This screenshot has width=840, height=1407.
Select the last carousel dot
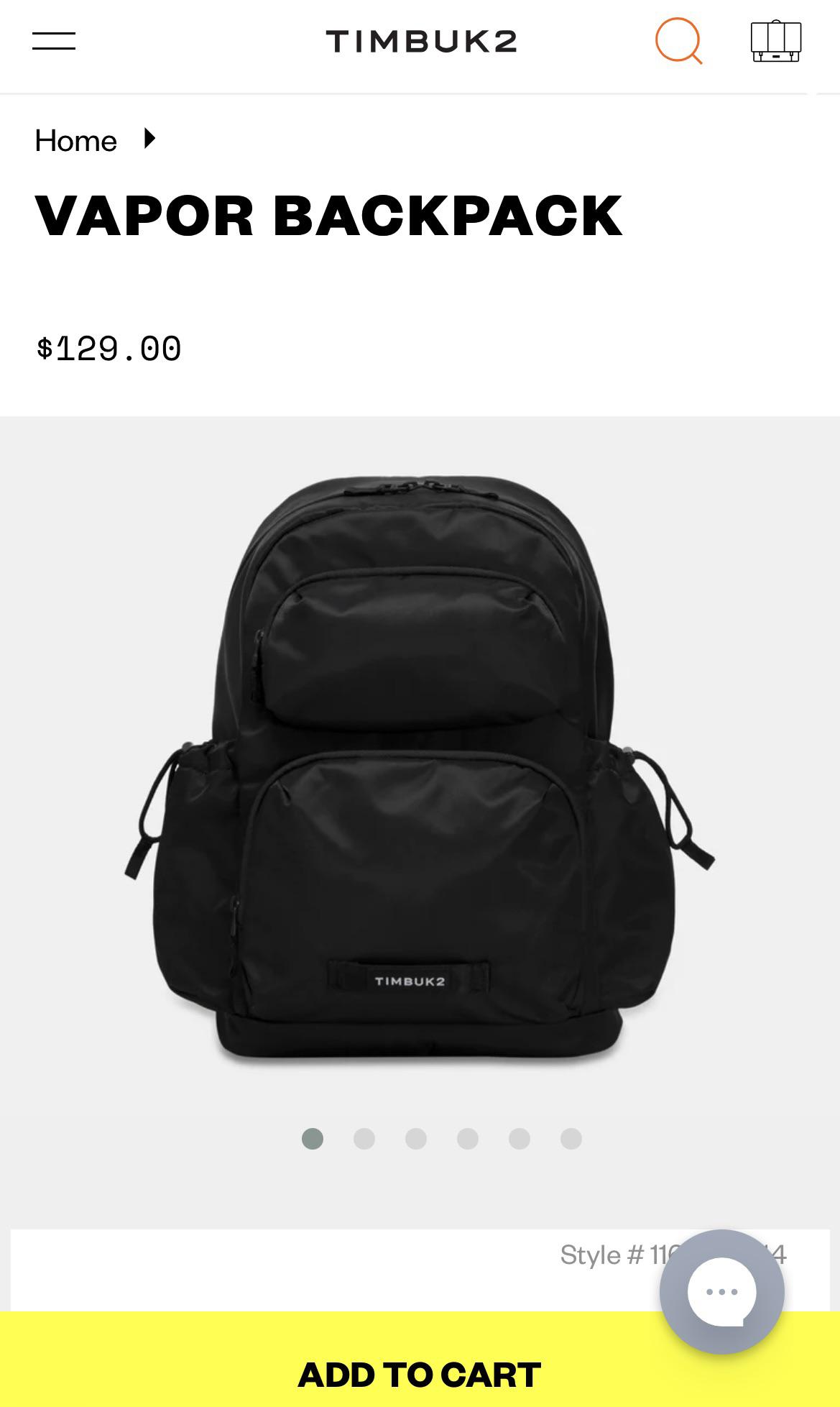pos(571,1140)
